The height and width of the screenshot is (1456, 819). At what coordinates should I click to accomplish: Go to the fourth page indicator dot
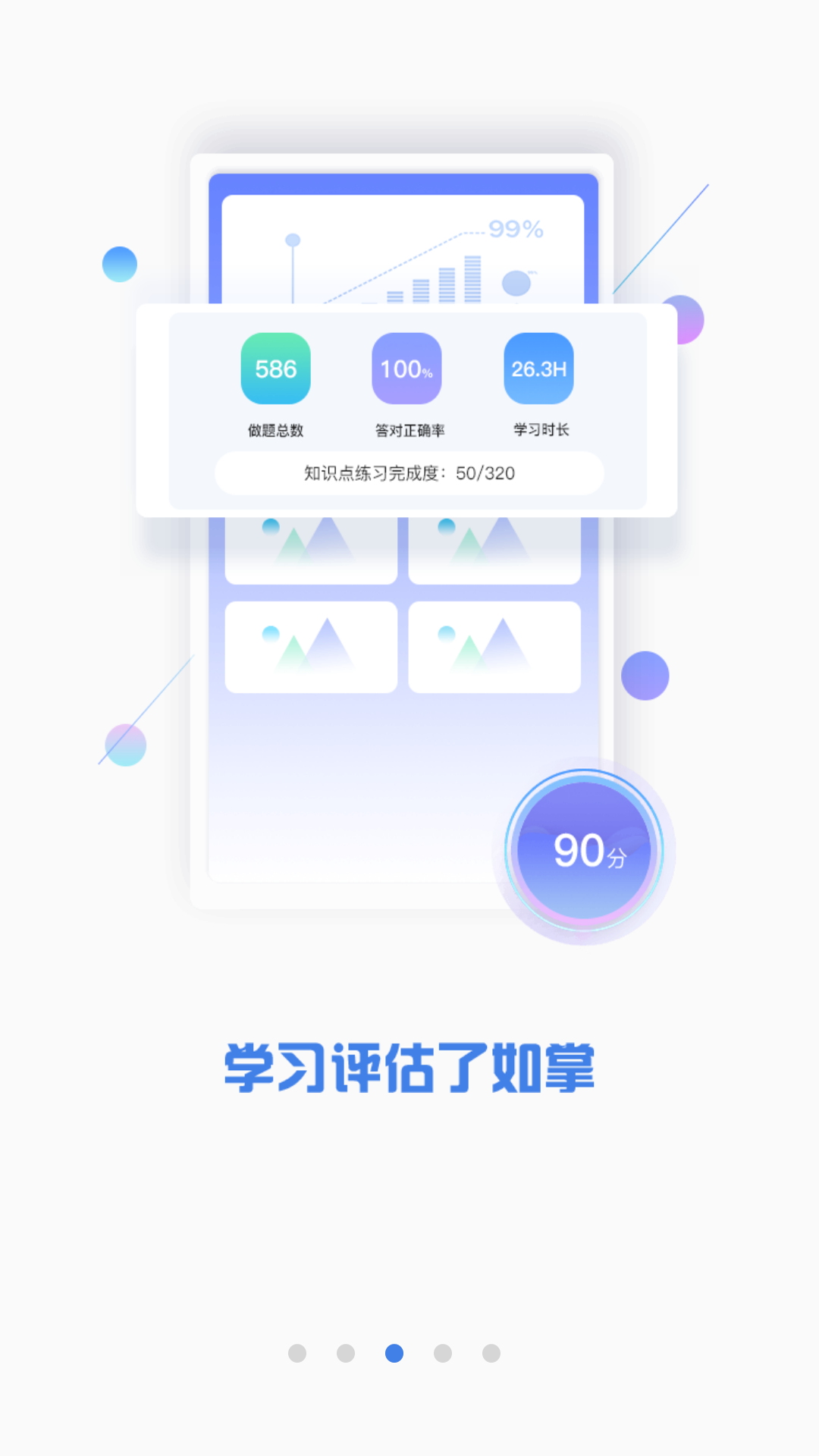[x=443, y=1354]
